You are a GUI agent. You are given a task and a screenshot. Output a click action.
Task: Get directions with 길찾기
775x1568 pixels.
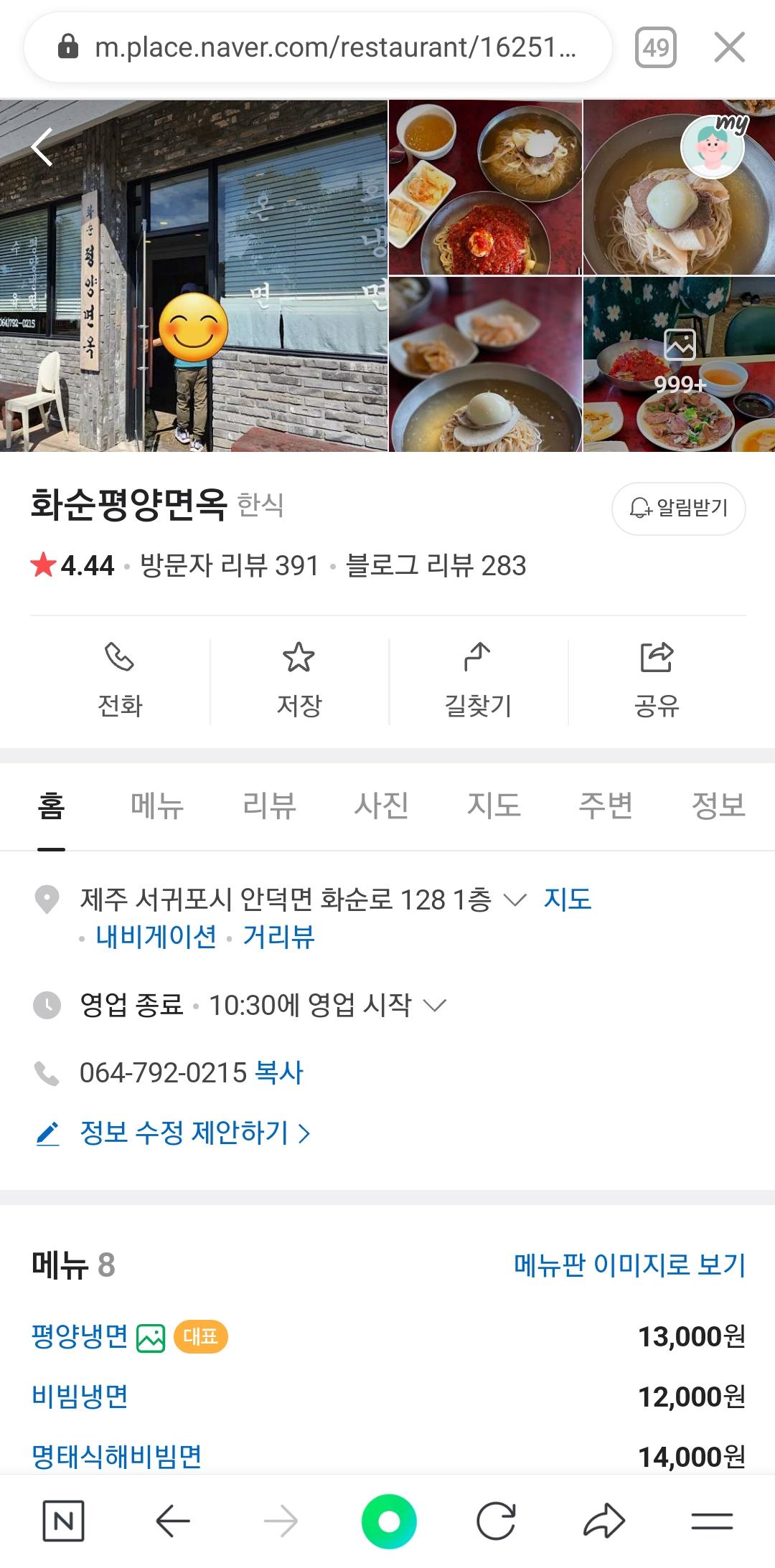coord(478,680)
